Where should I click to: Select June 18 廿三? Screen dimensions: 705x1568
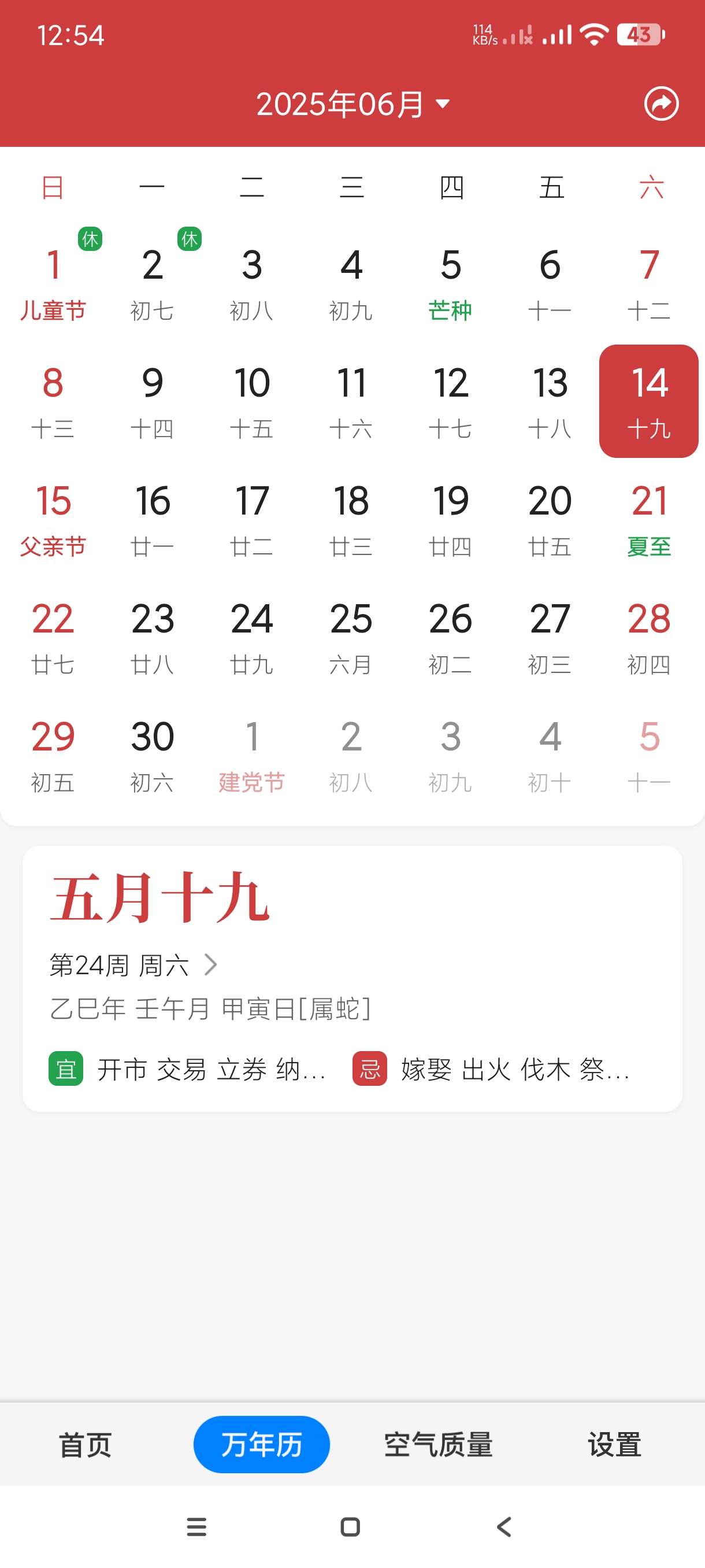pyautogui.click(x=351, y=519)
